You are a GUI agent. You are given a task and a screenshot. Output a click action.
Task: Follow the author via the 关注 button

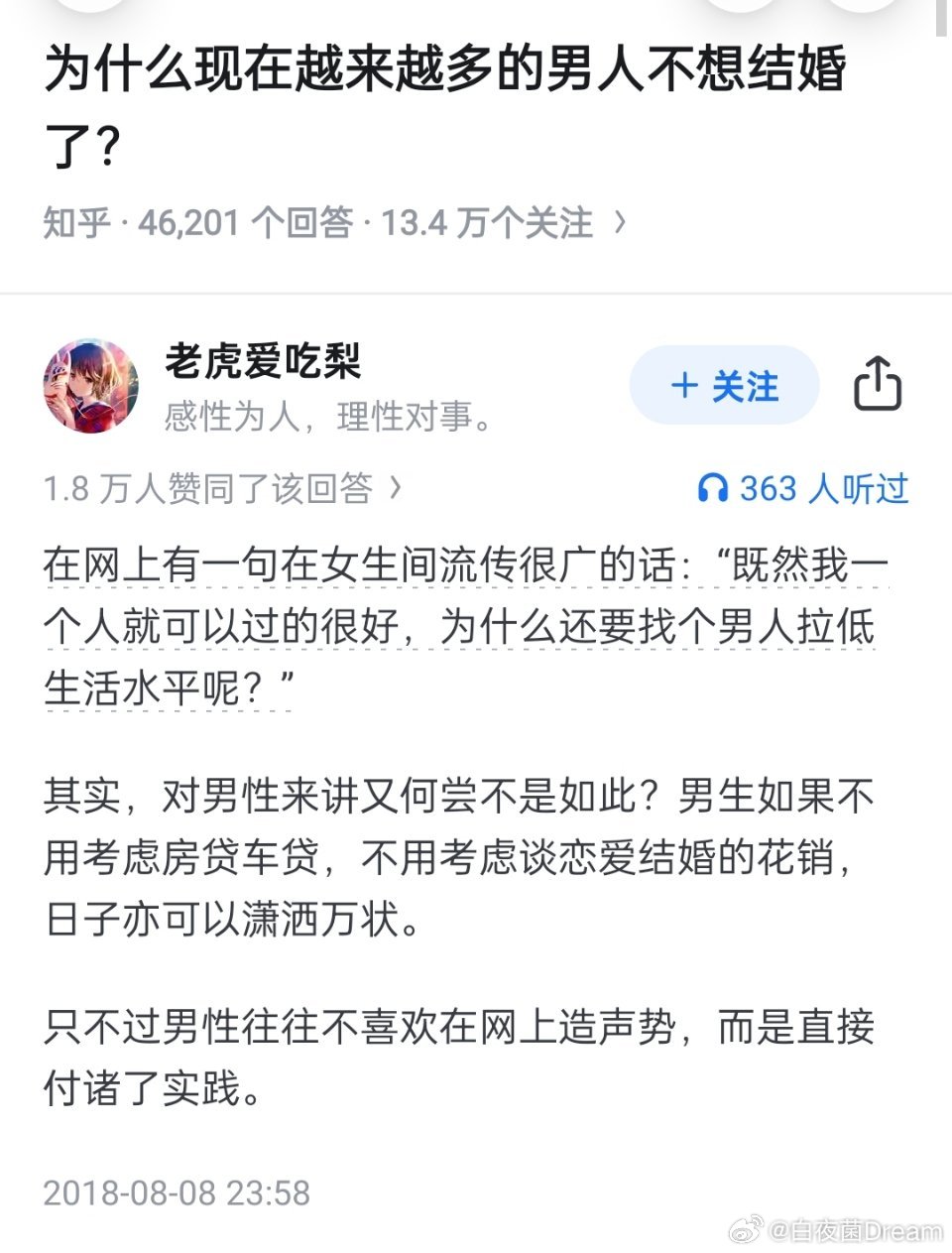point(725,386)
